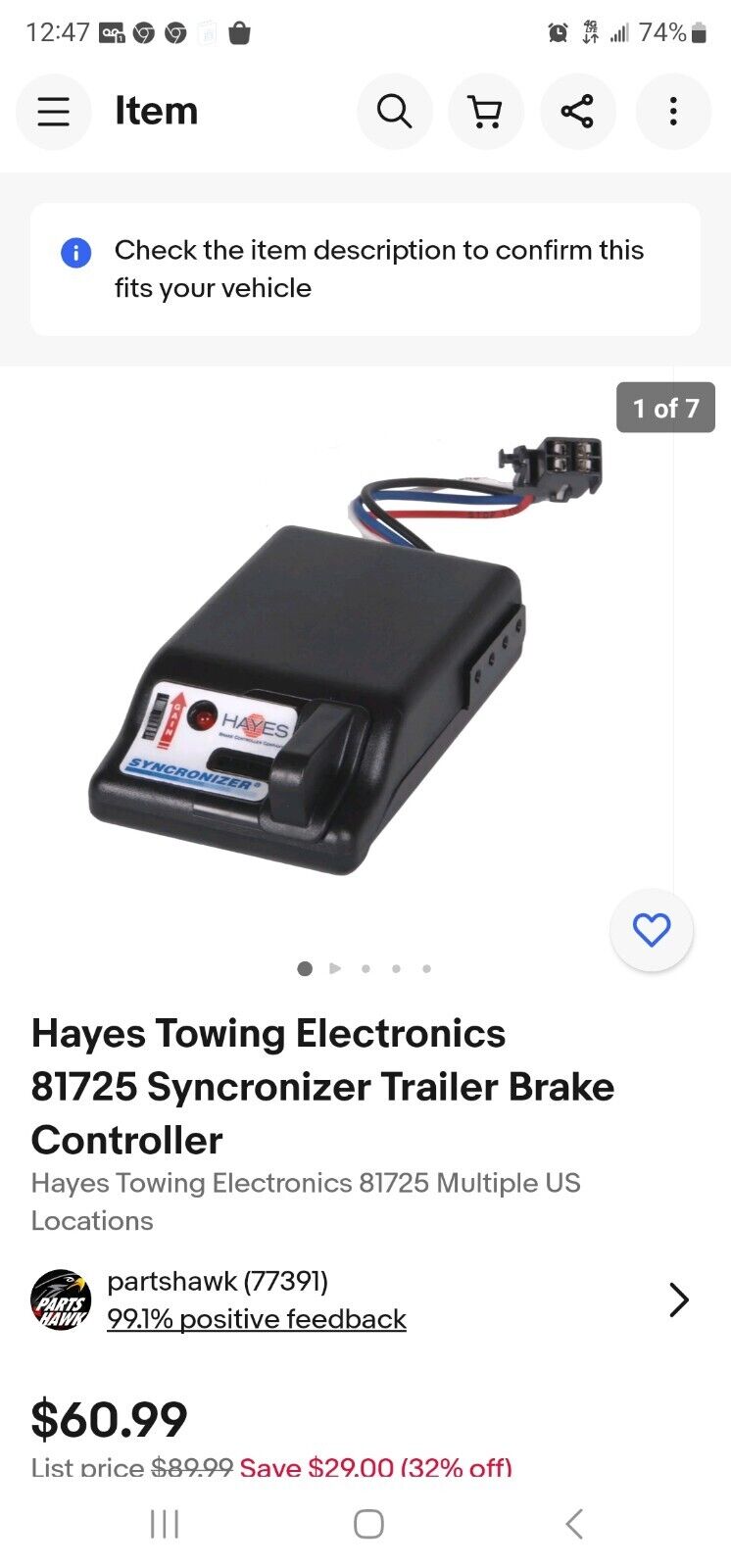Share this item listing
This screenshot has width=731, height=1568.
pyautogui.click(x=577, y=112)
